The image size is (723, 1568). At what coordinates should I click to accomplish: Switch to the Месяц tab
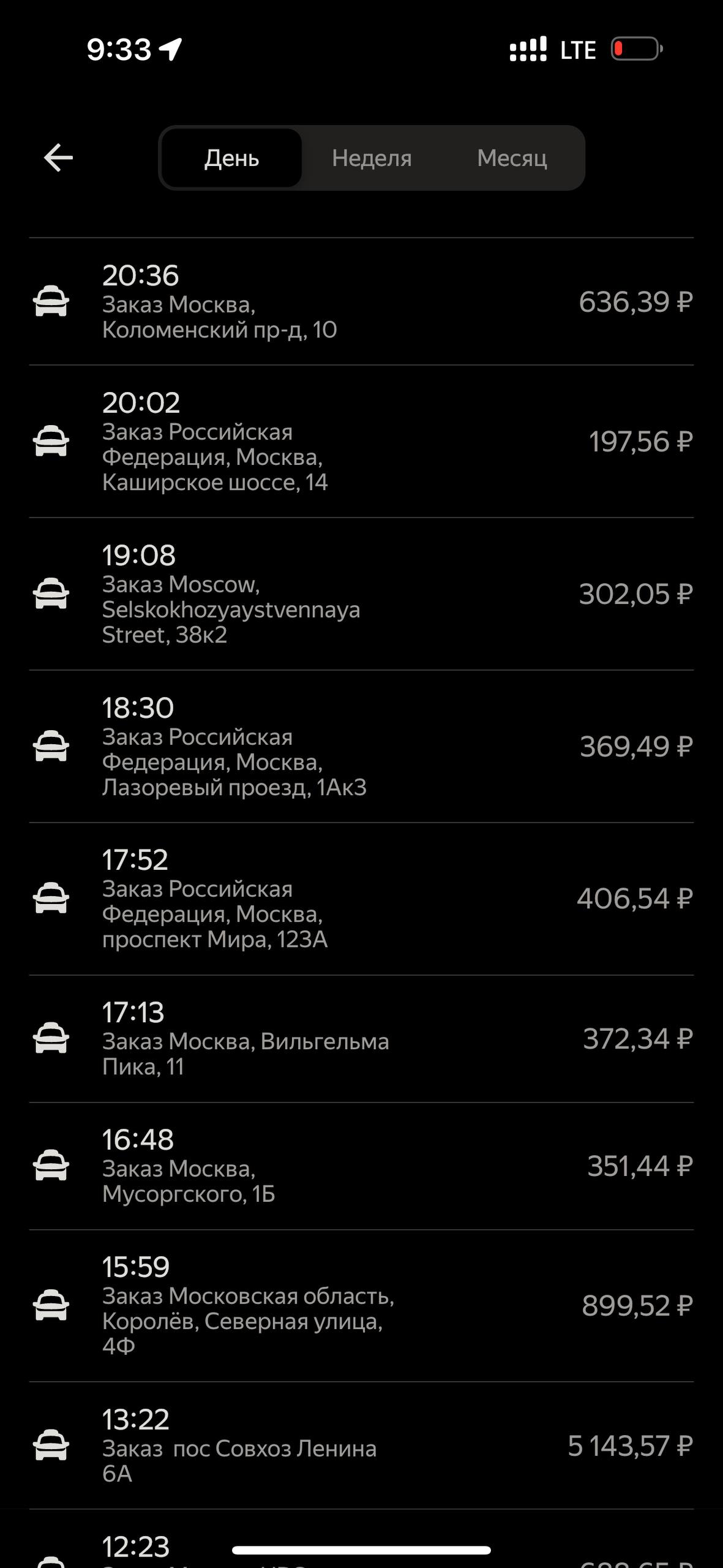(x=512, y=158)
